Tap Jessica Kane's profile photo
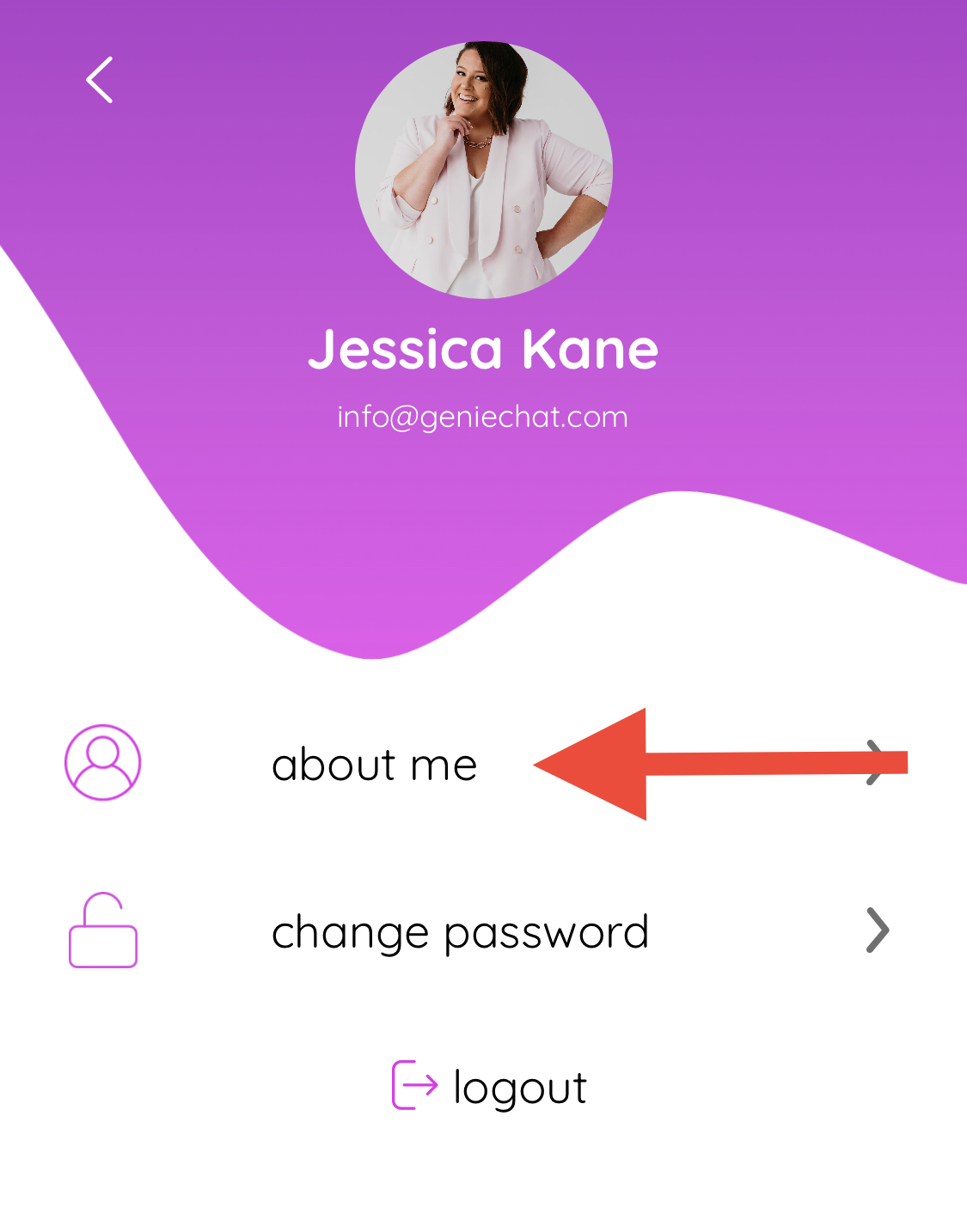 [x=483, y=170]
